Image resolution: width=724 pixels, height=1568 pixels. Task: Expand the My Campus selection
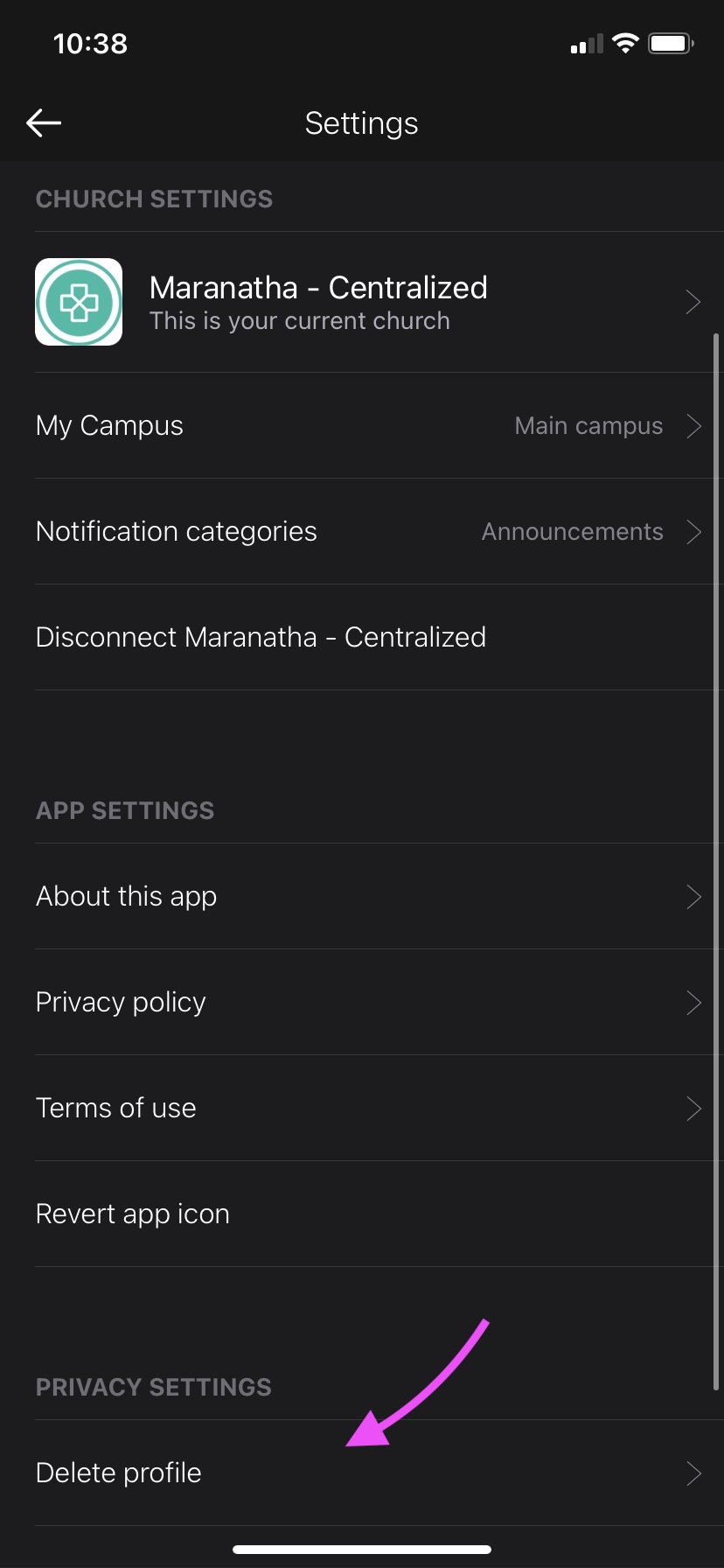pyautogui.click(x=362, y=425)
